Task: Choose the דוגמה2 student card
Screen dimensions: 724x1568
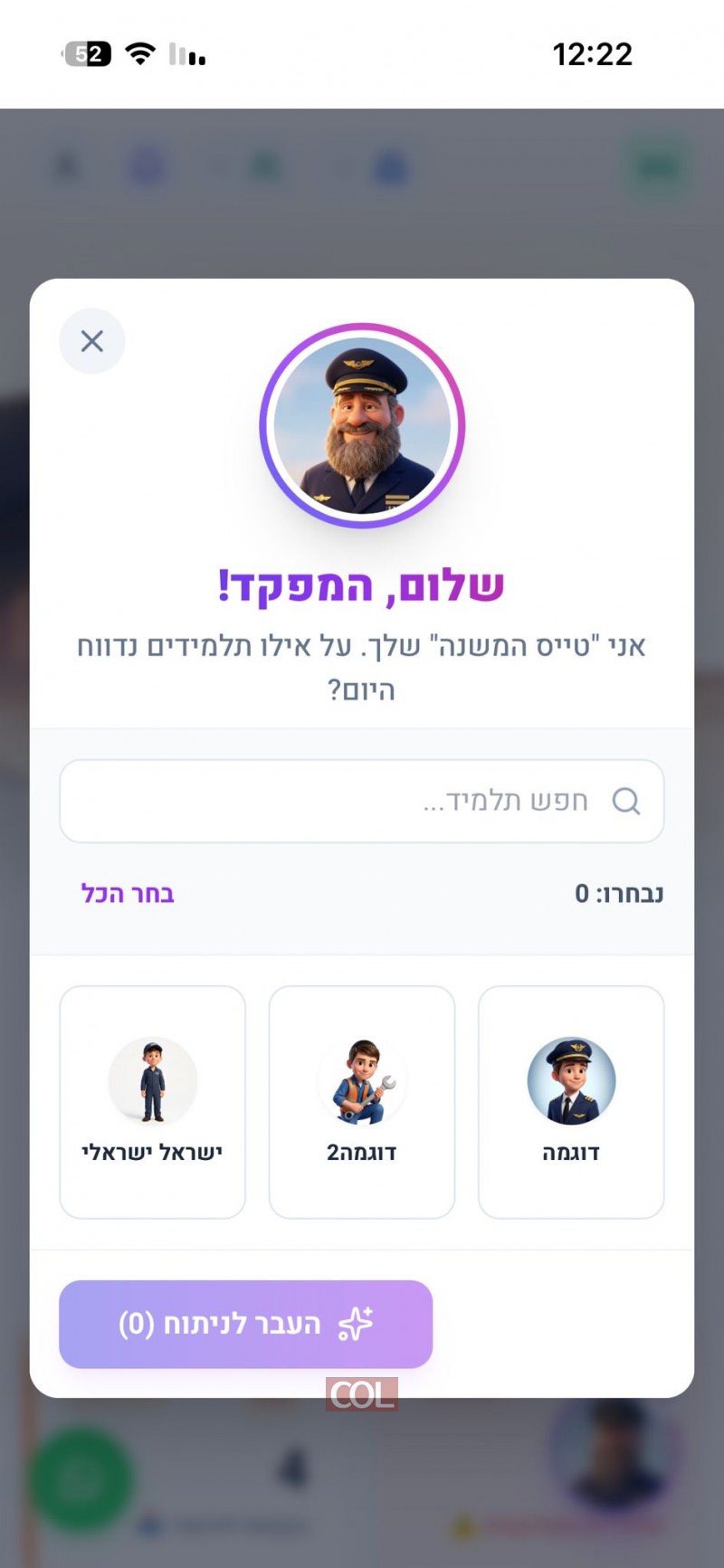Action: (x=362, y=1101)
